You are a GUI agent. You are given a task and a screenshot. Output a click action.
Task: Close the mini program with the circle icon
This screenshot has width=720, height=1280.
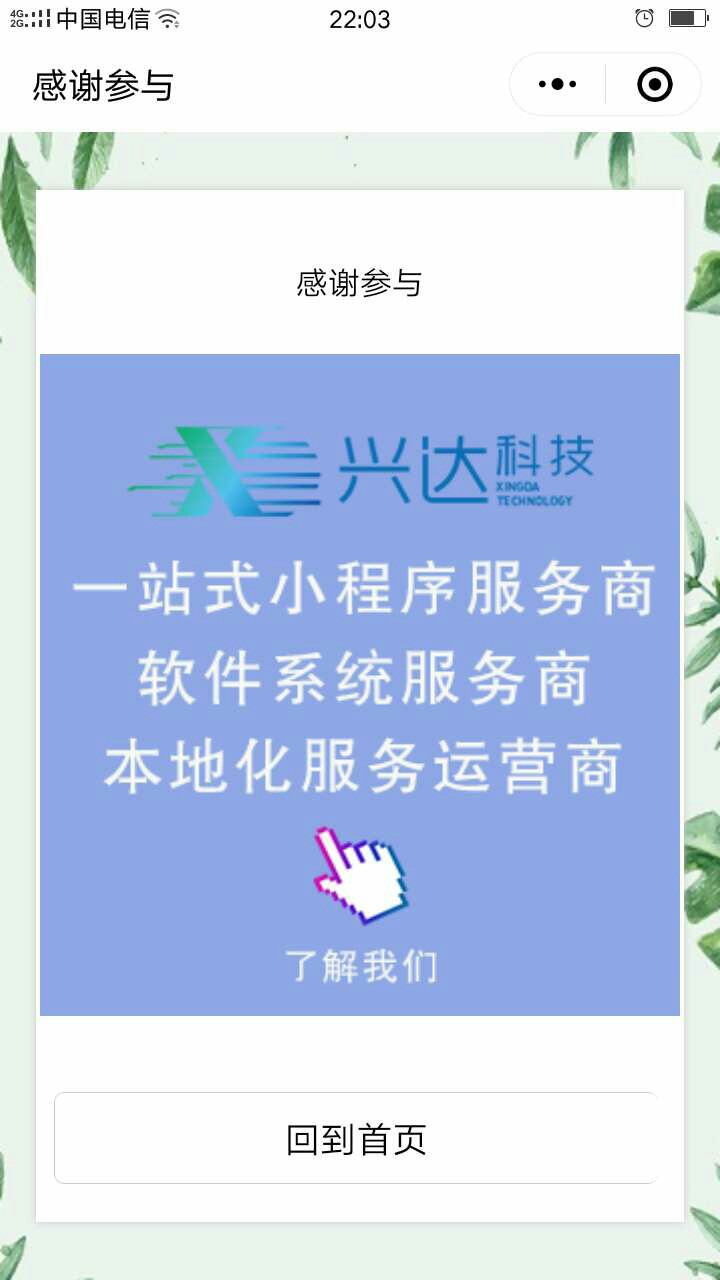654,85
